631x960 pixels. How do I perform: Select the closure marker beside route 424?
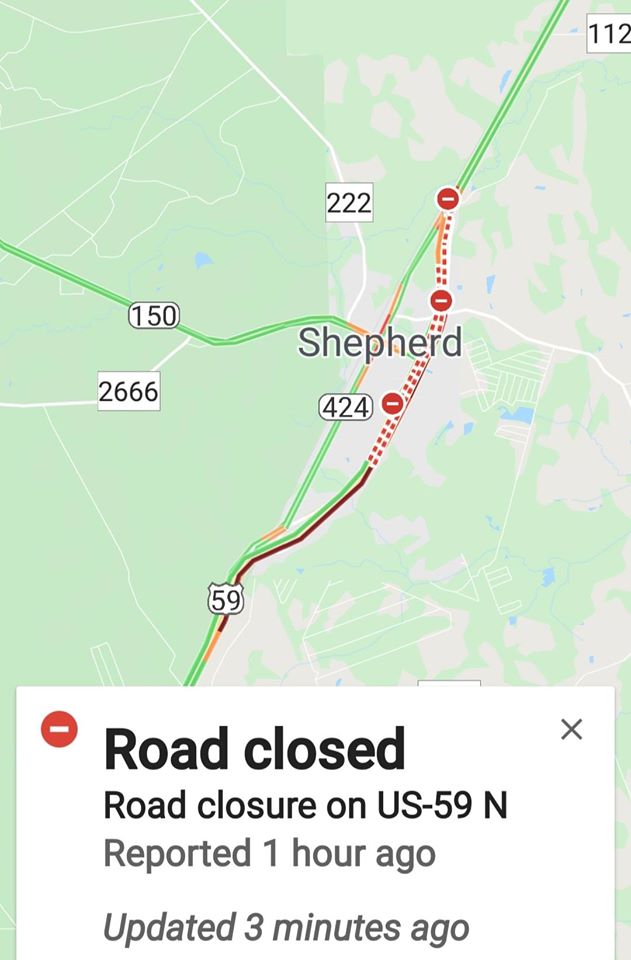coord(393,404)
